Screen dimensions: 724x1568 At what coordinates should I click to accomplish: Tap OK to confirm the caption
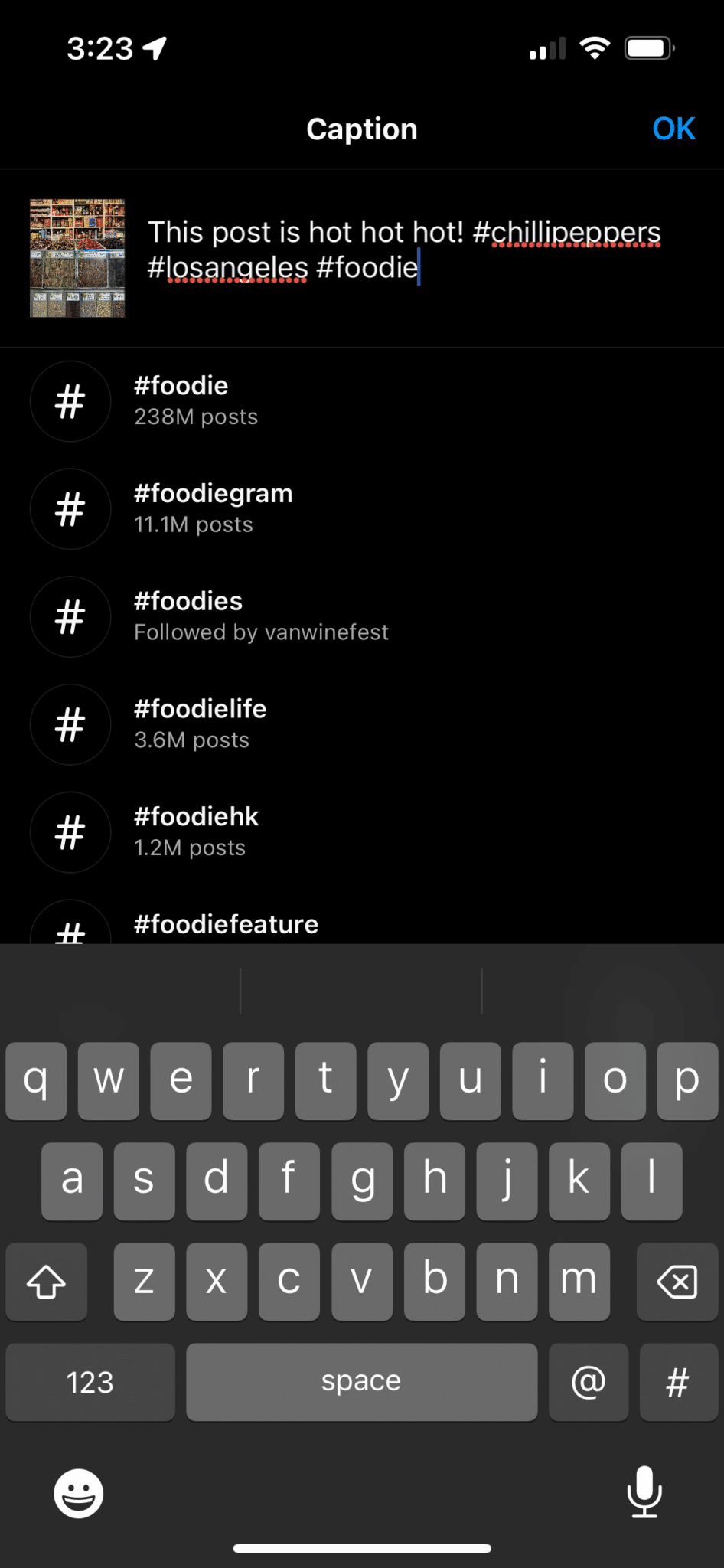(673, 129)
